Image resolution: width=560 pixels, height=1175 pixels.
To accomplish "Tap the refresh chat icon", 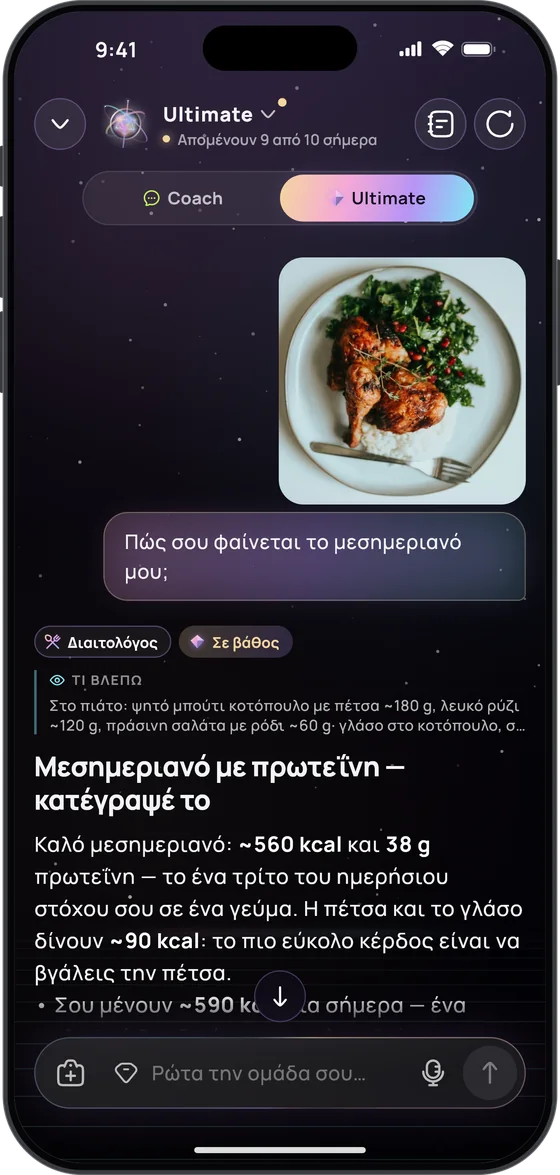I will pyautogui.click(x=500, y=124).
